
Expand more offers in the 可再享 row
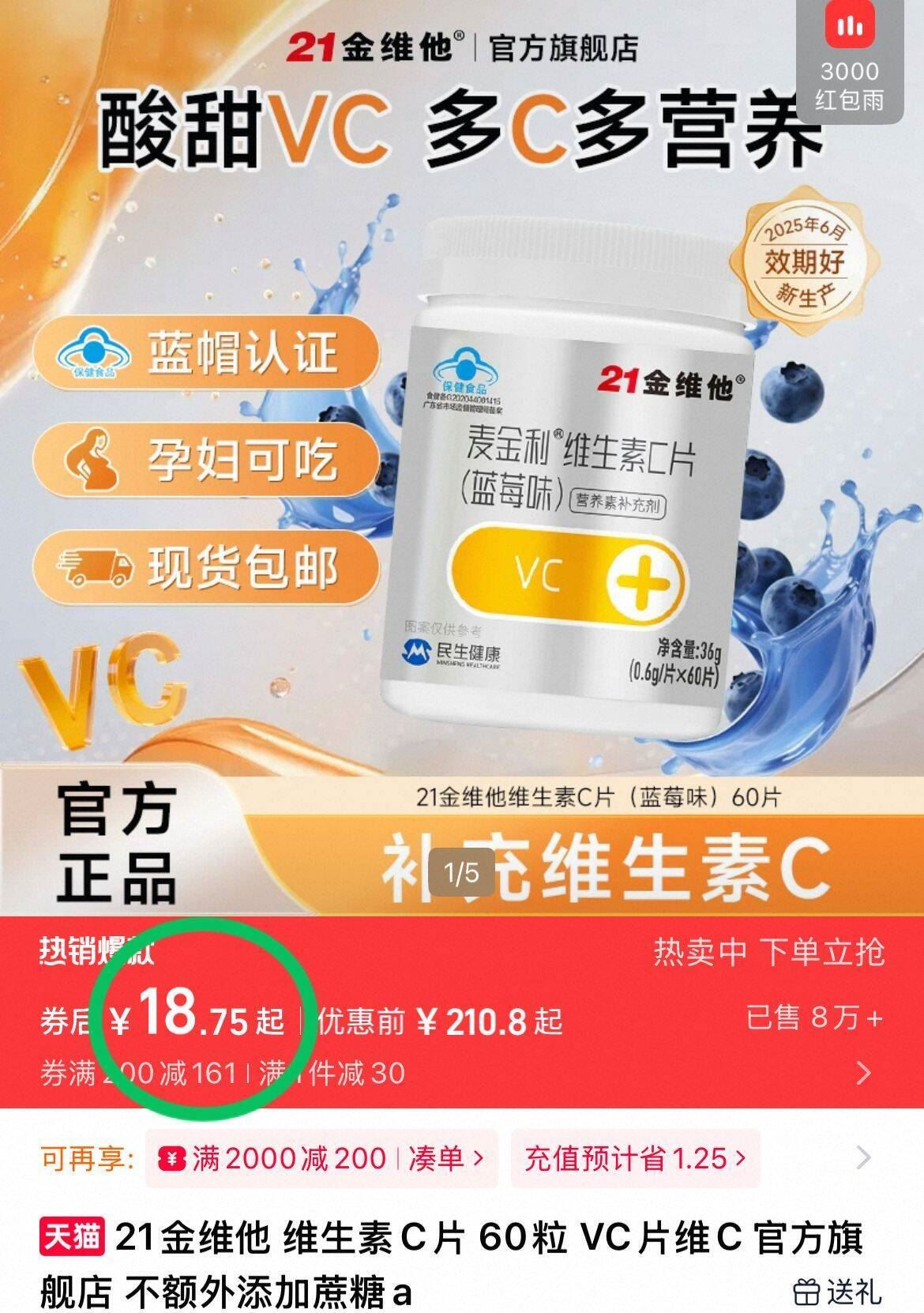pyautogui.click(x=863, y=1158)
